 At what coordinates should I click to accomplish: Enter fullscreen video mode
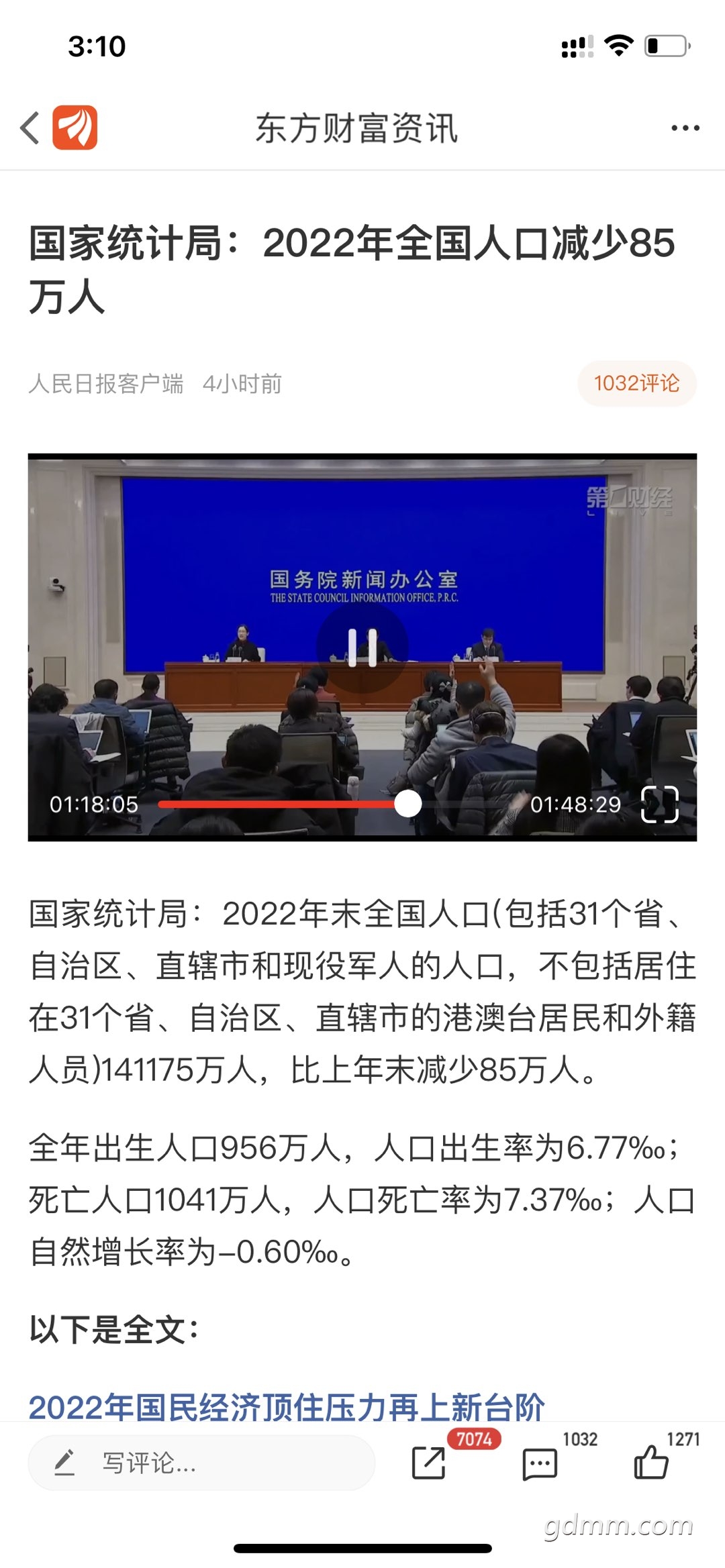pyautogui.click(x=660, y=804)
